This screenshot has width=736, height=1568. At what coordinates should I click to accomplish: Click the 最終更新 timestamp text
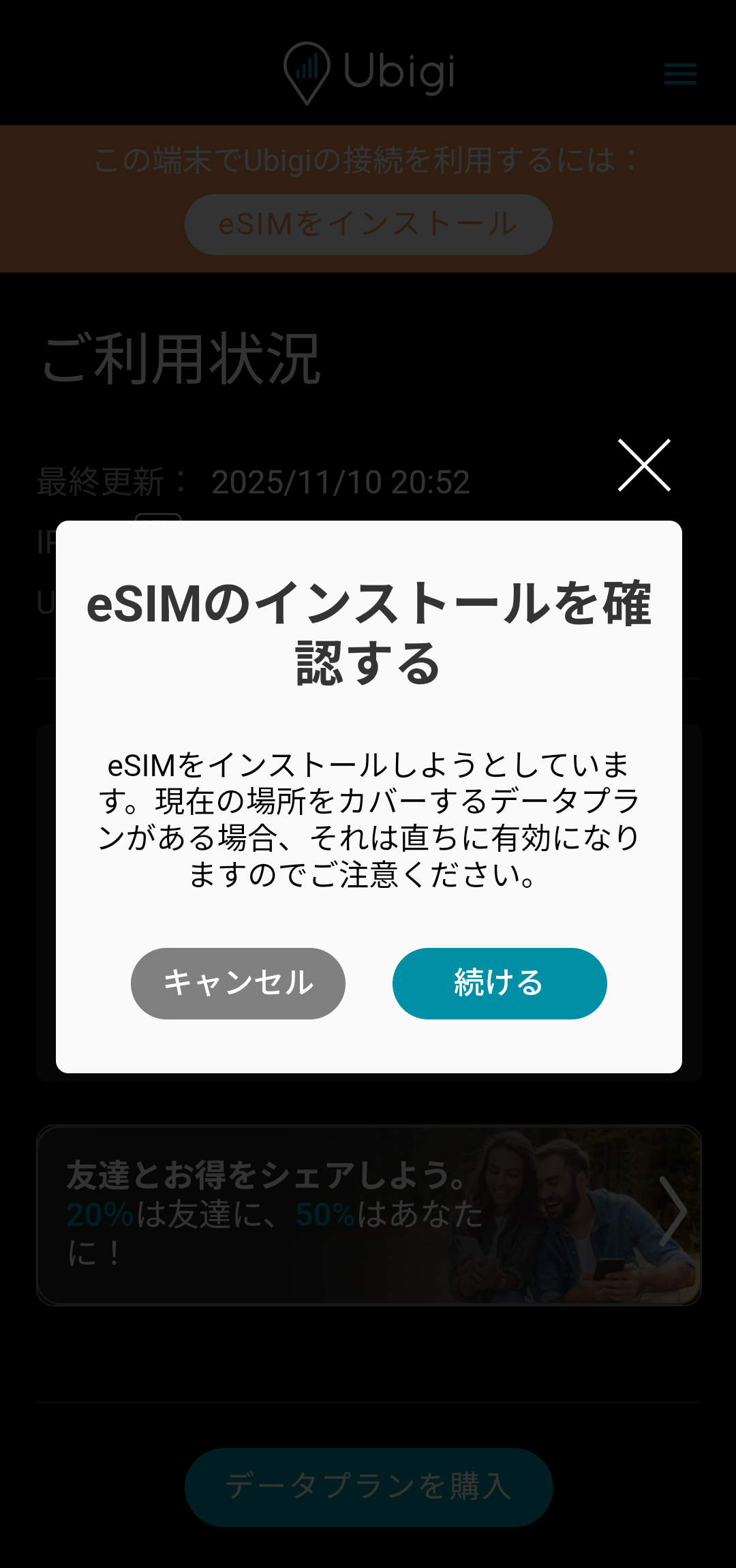pyautogui.click(x=252, y=482)
